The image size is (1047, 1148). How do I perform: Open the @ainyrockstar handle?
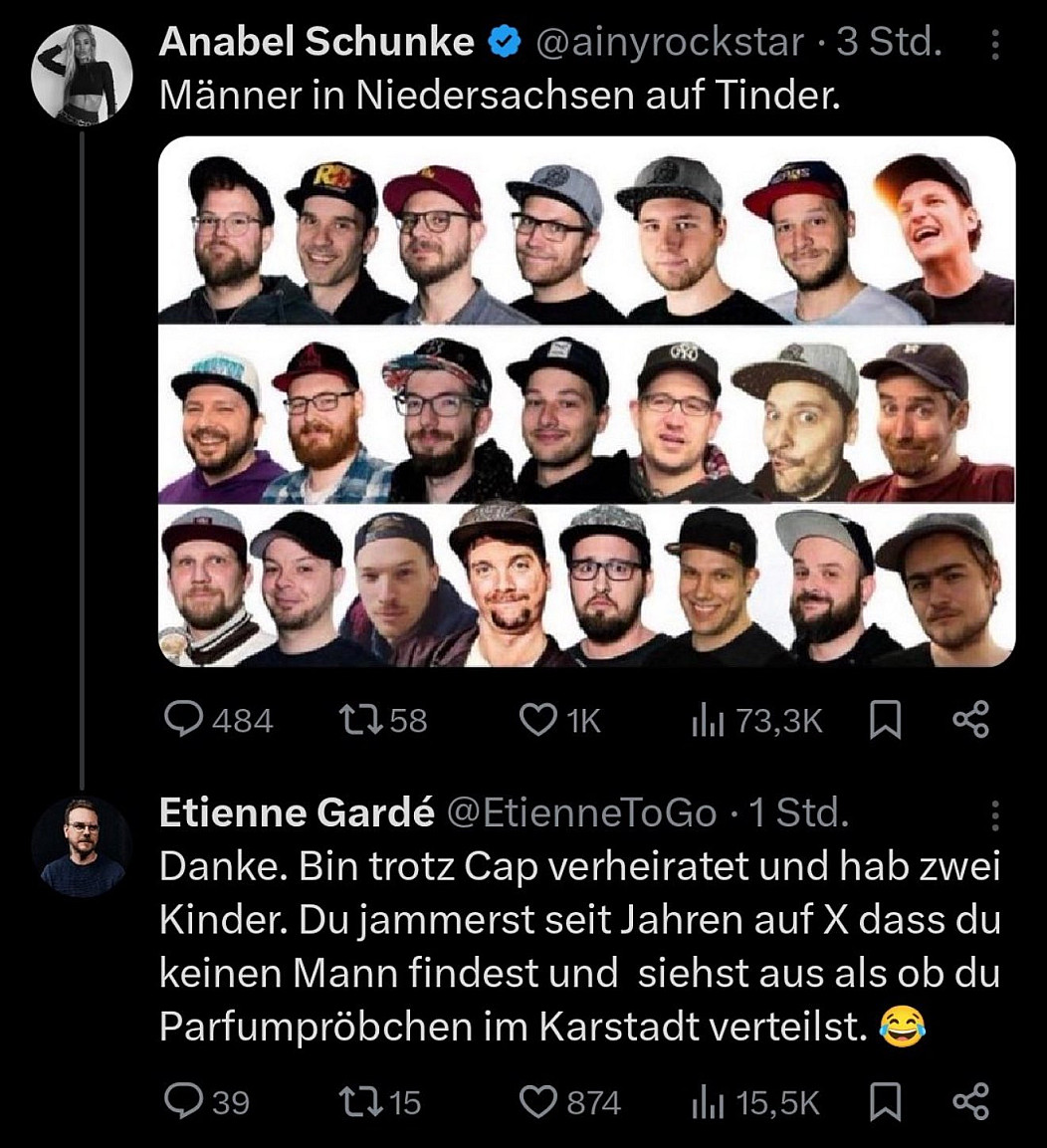click(x=670, y=42)
